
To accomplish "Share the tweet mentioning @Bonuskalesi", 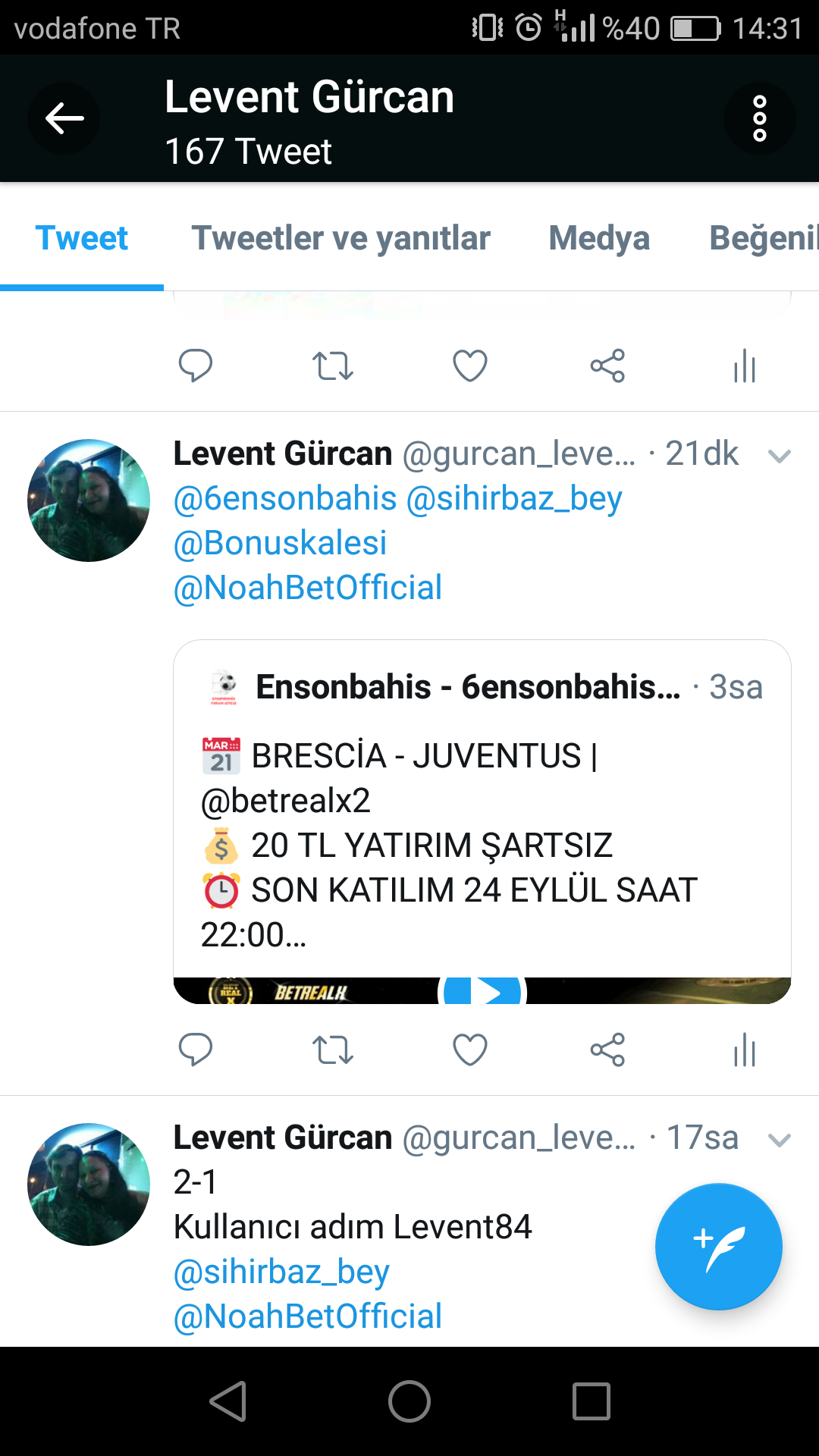I will pyautogui.click(x=607, y=1050).
